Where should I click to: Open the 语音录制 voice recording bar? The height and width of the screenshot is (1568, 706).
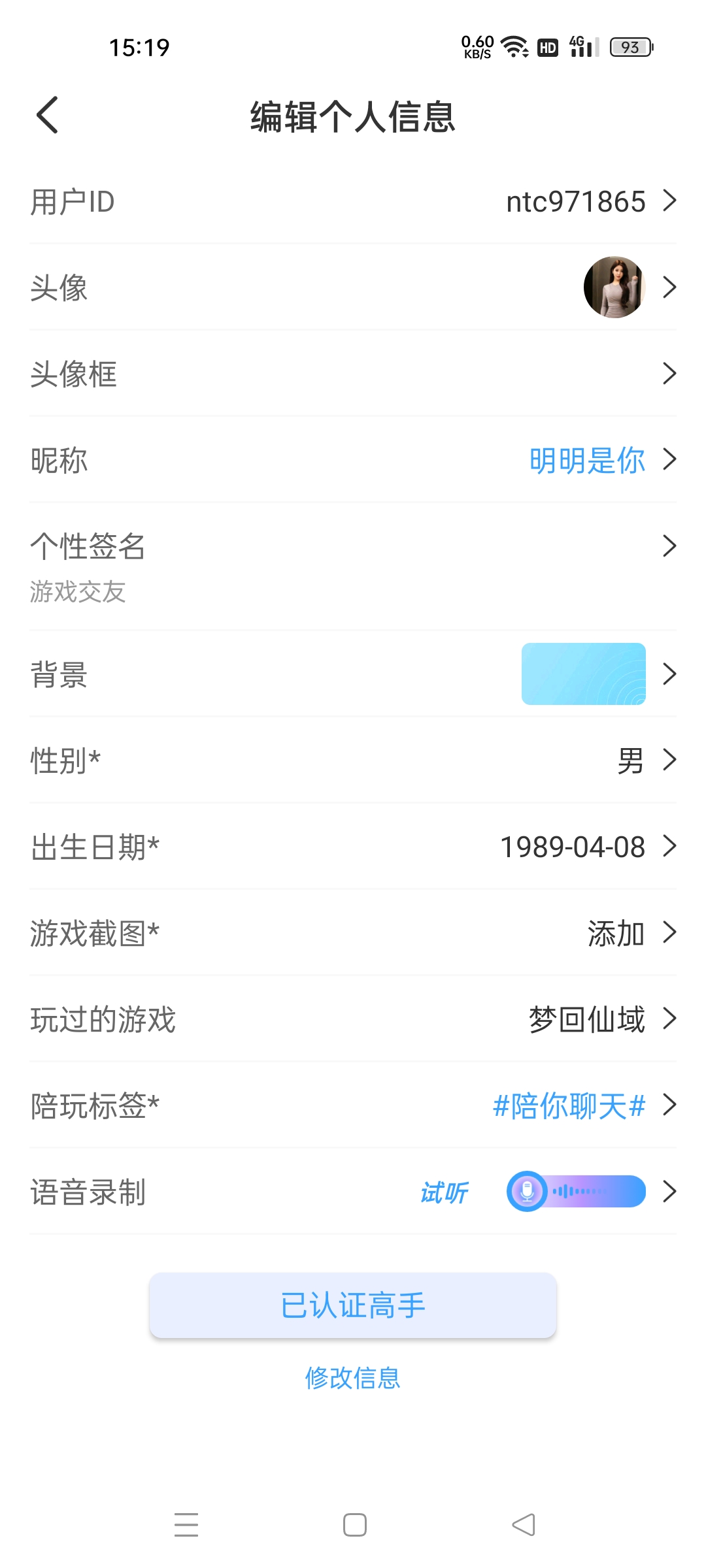coord(576,1191)
